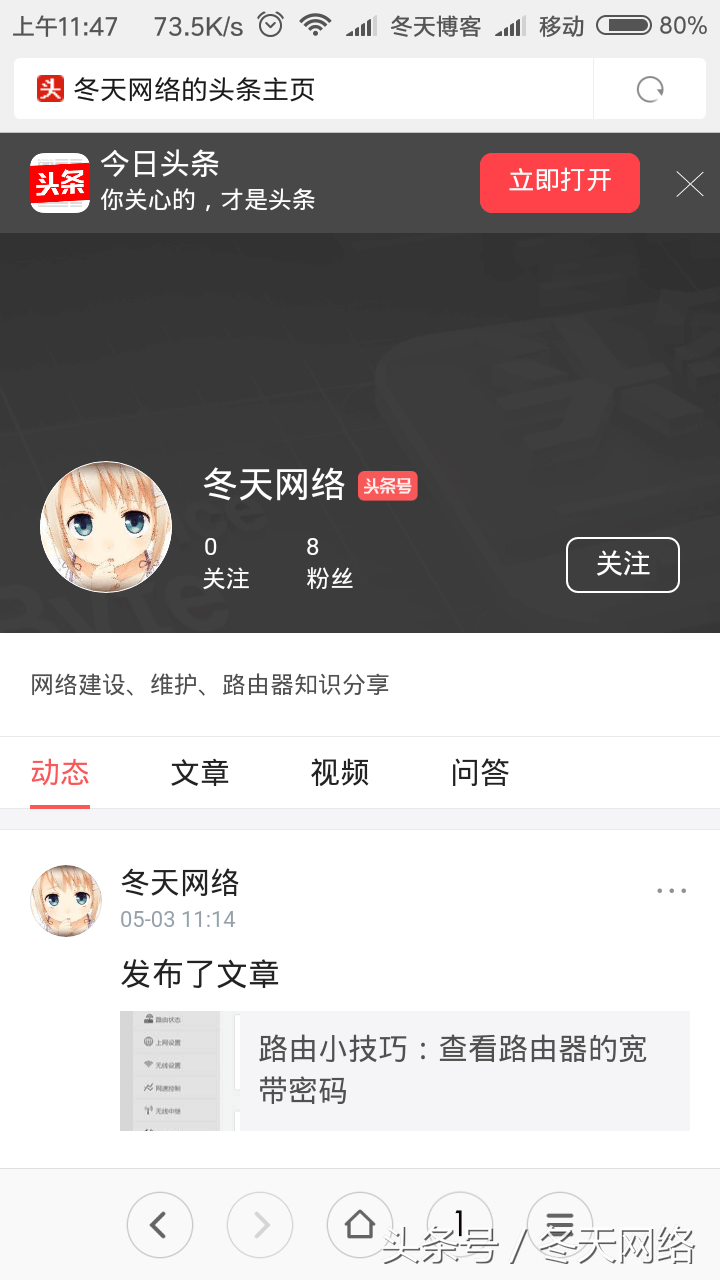Open the tab switcher showing 1 tab

coord(460,1224)
